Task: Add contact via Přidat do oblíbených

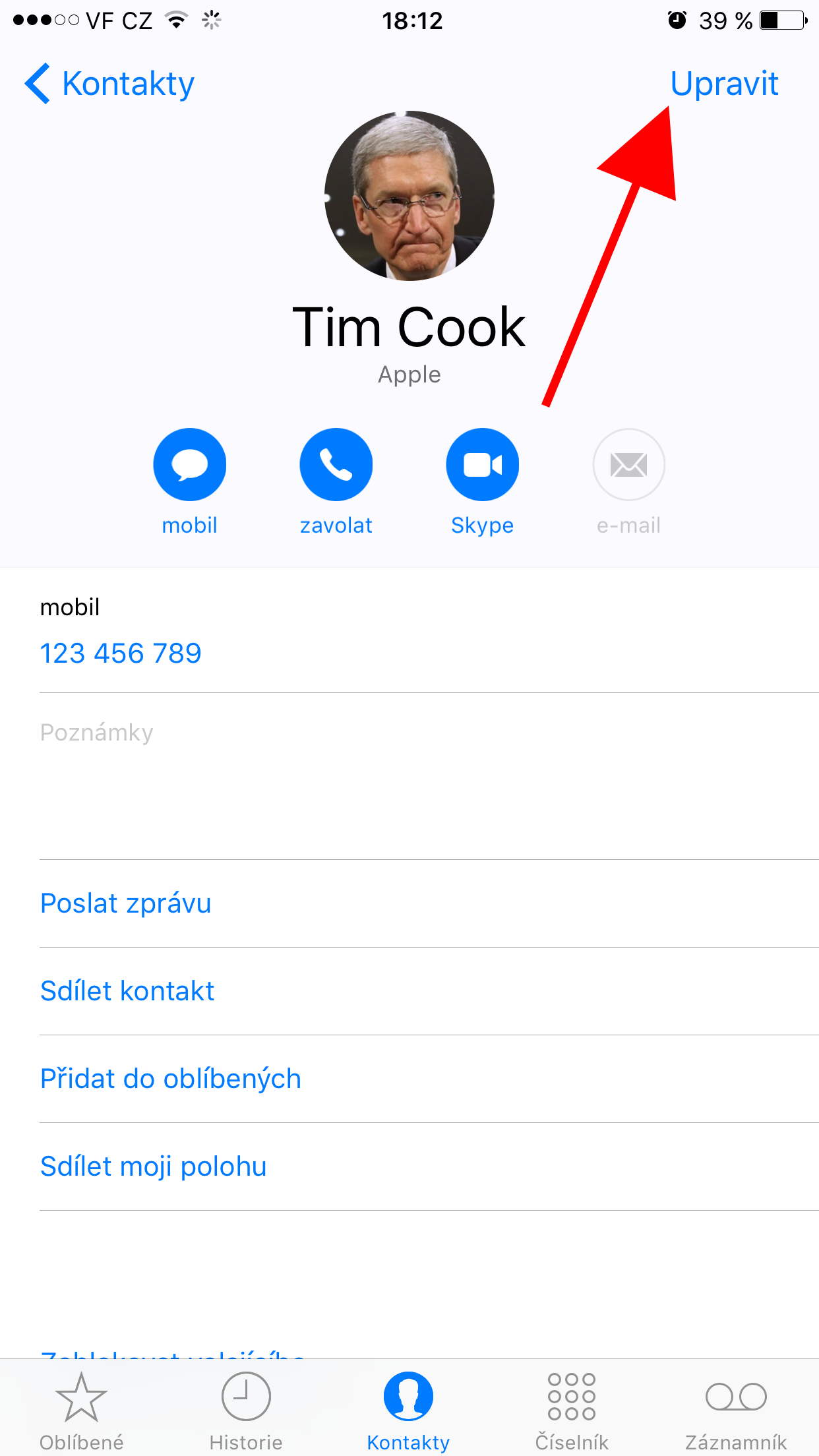Action: (170, 1079)
